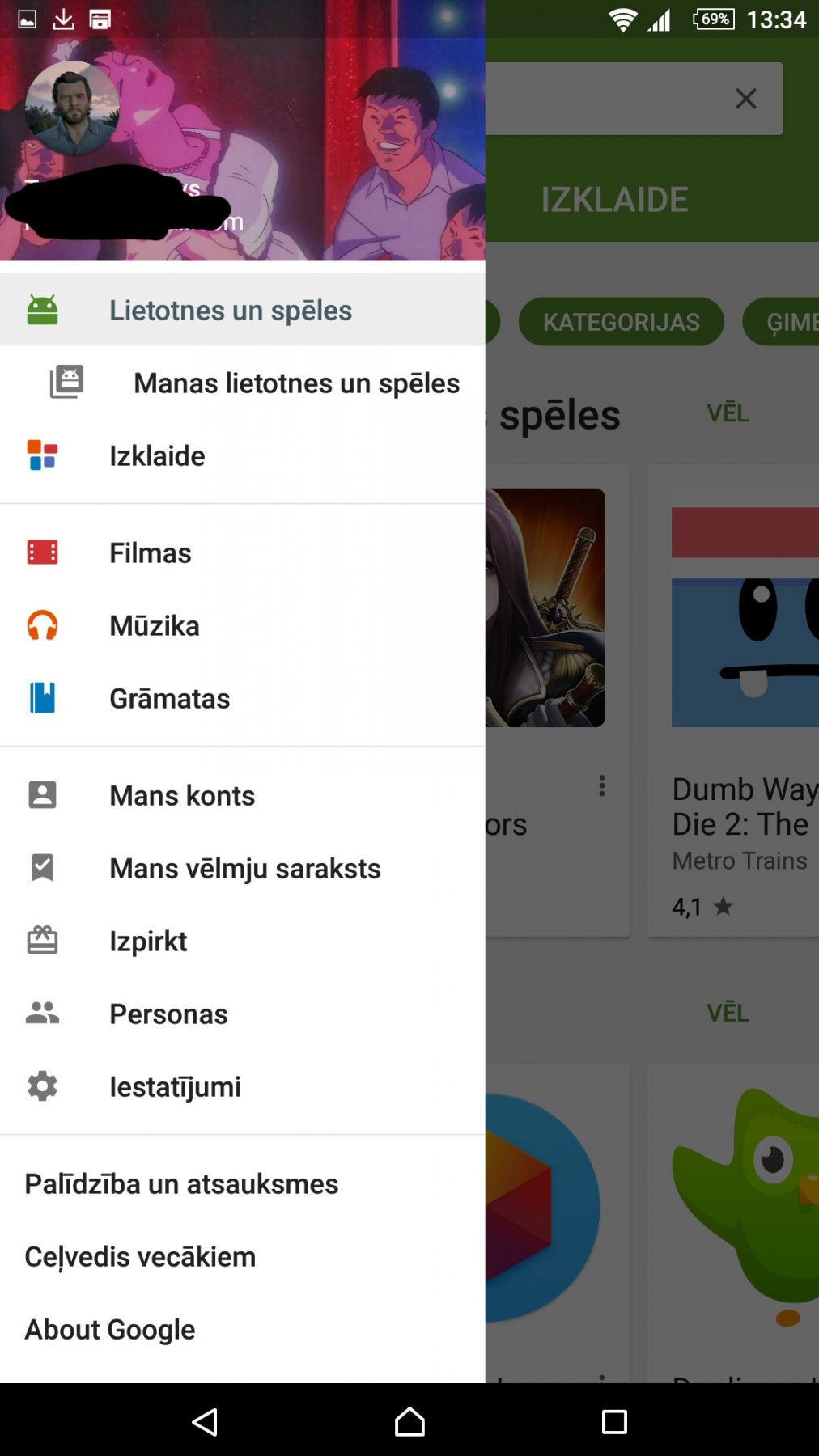The height and width of the screenshot is (1456, 819).
Task: Open Ceļvedis vecākiem
Action: tap(140, 1257)
